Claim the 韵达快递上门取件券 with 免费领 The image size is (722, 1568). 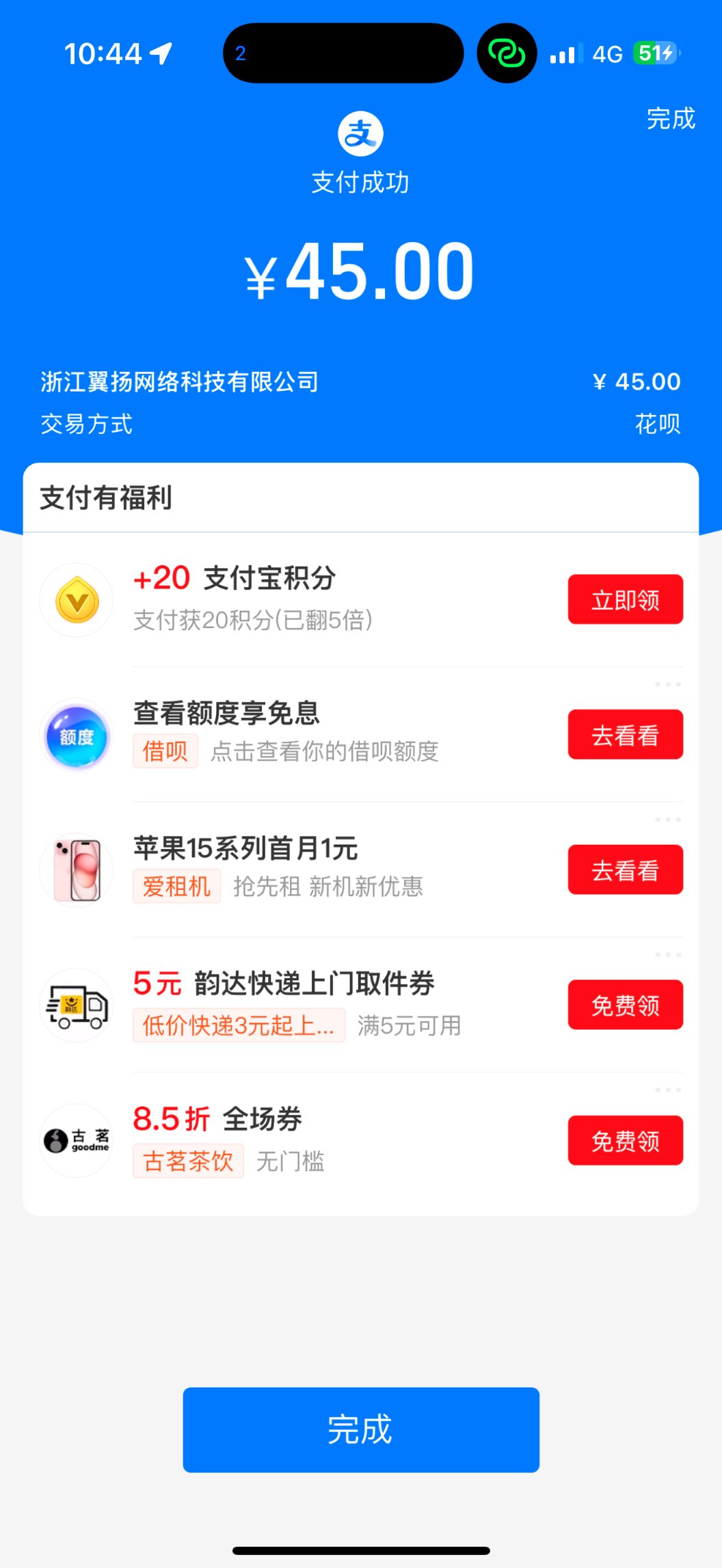pos(625,1005)
